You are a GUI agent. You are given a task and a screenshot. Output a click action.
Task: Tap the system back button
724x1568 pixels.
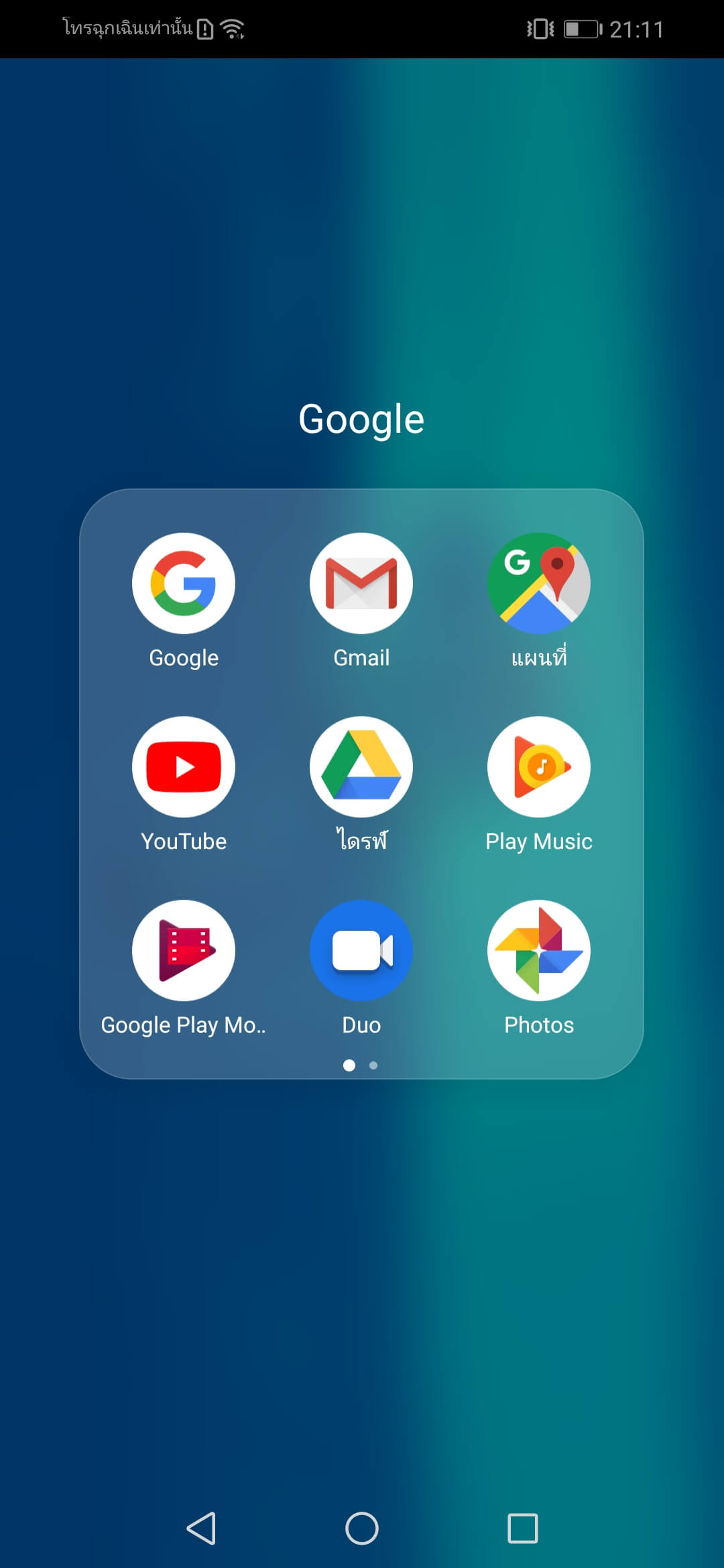(x=201, y=1528)
